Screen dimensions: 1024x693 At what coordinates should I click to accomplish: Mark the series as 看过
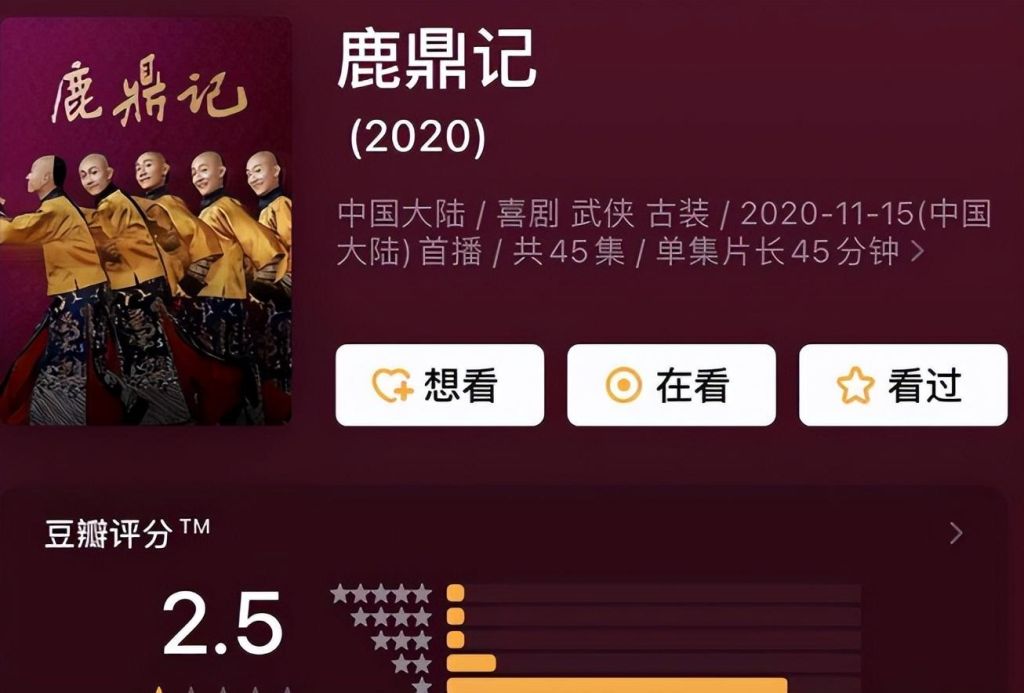903,385
